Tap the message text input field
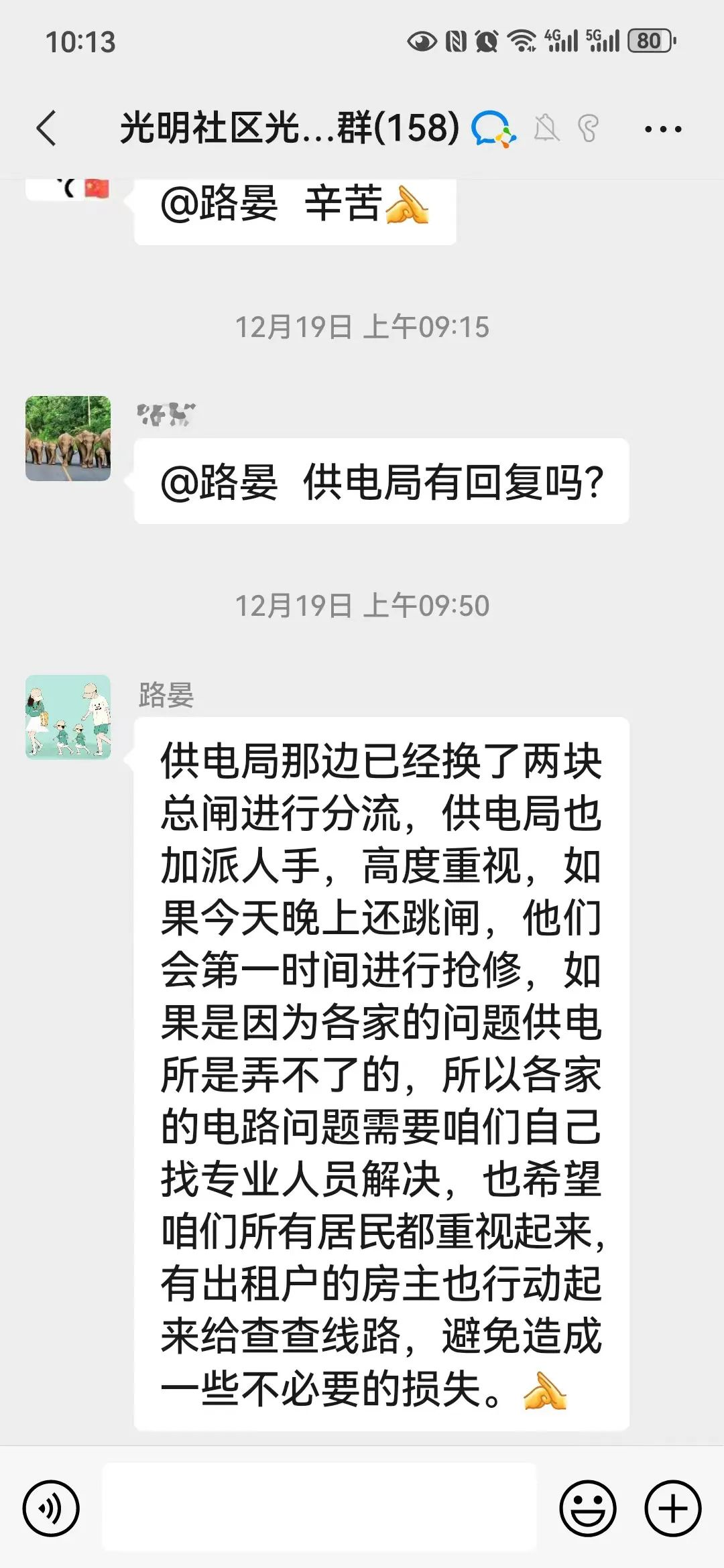This screenshot has height=1568, width=724. pyautogui.click(x=319, y=1507)
